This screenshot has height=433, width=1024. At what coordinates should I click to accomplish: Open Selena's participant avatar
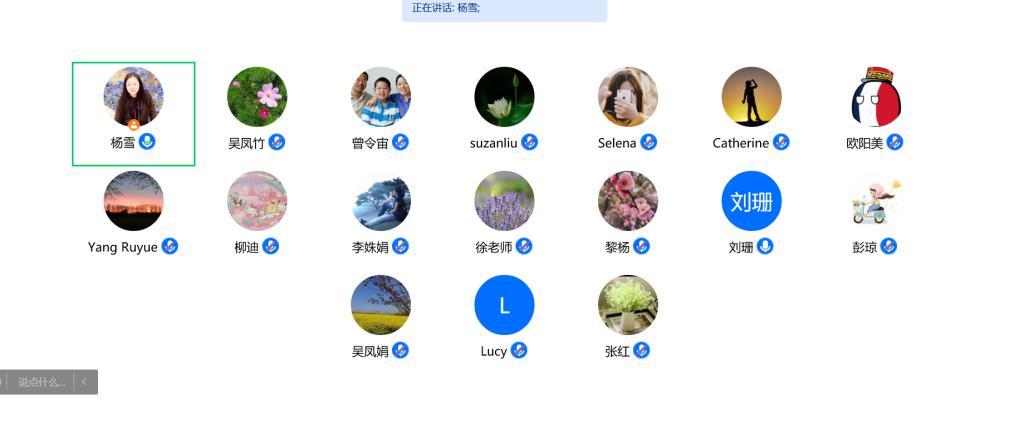(x=628, y=97)
